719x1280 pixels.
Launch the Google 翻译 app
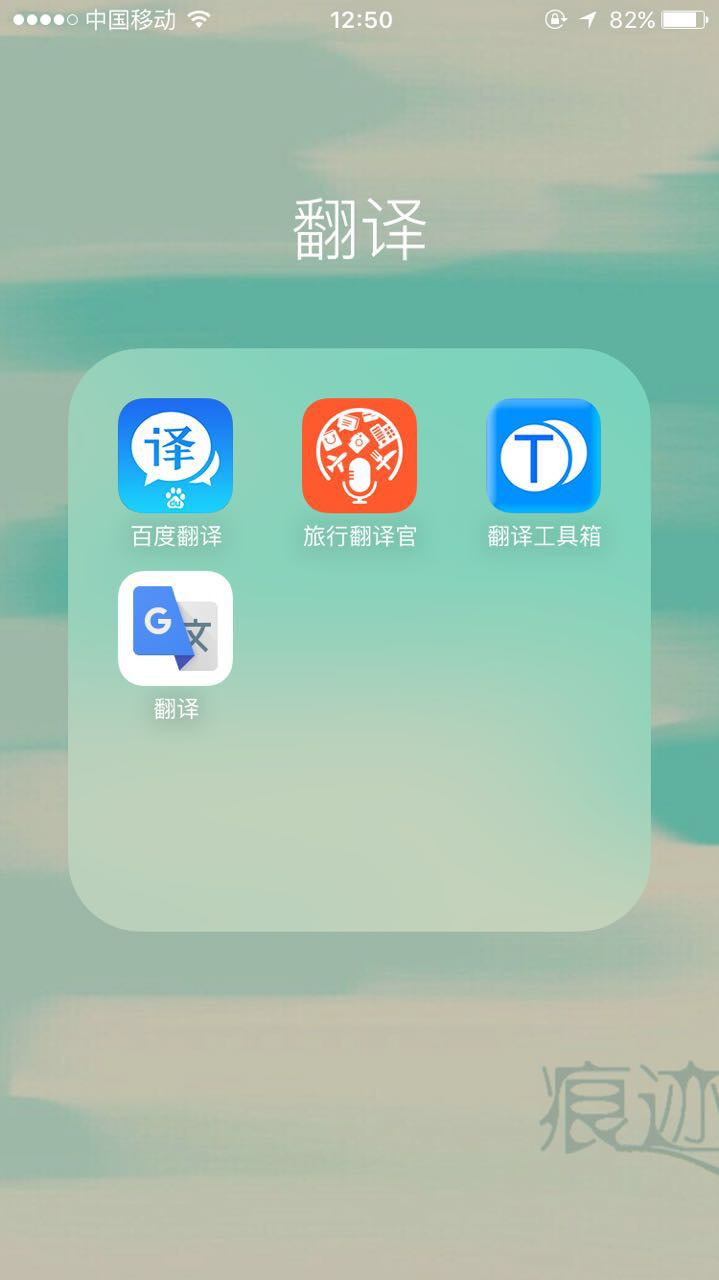[175, 628]
